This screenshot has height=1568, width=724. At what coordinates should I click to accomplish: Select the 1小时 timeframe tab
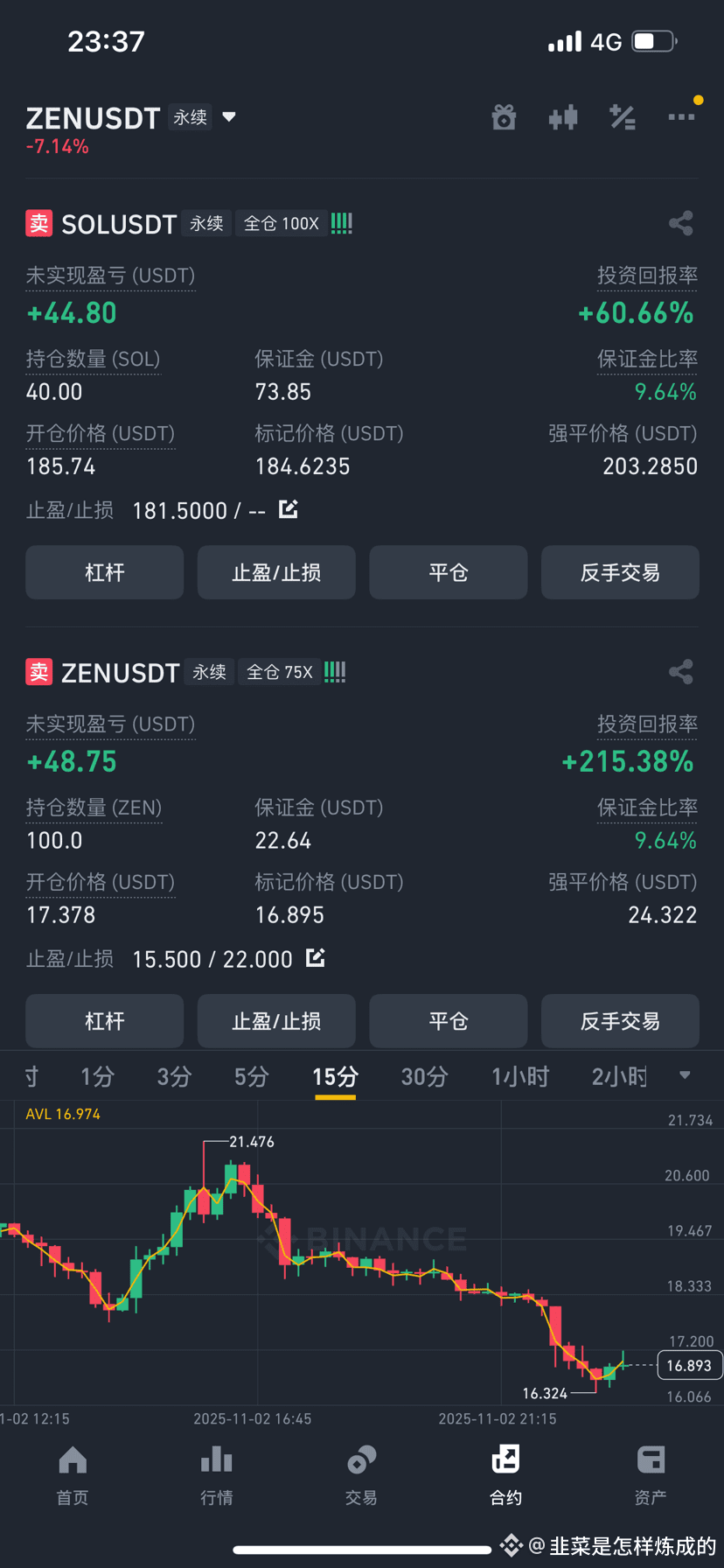pos(520,1076)
